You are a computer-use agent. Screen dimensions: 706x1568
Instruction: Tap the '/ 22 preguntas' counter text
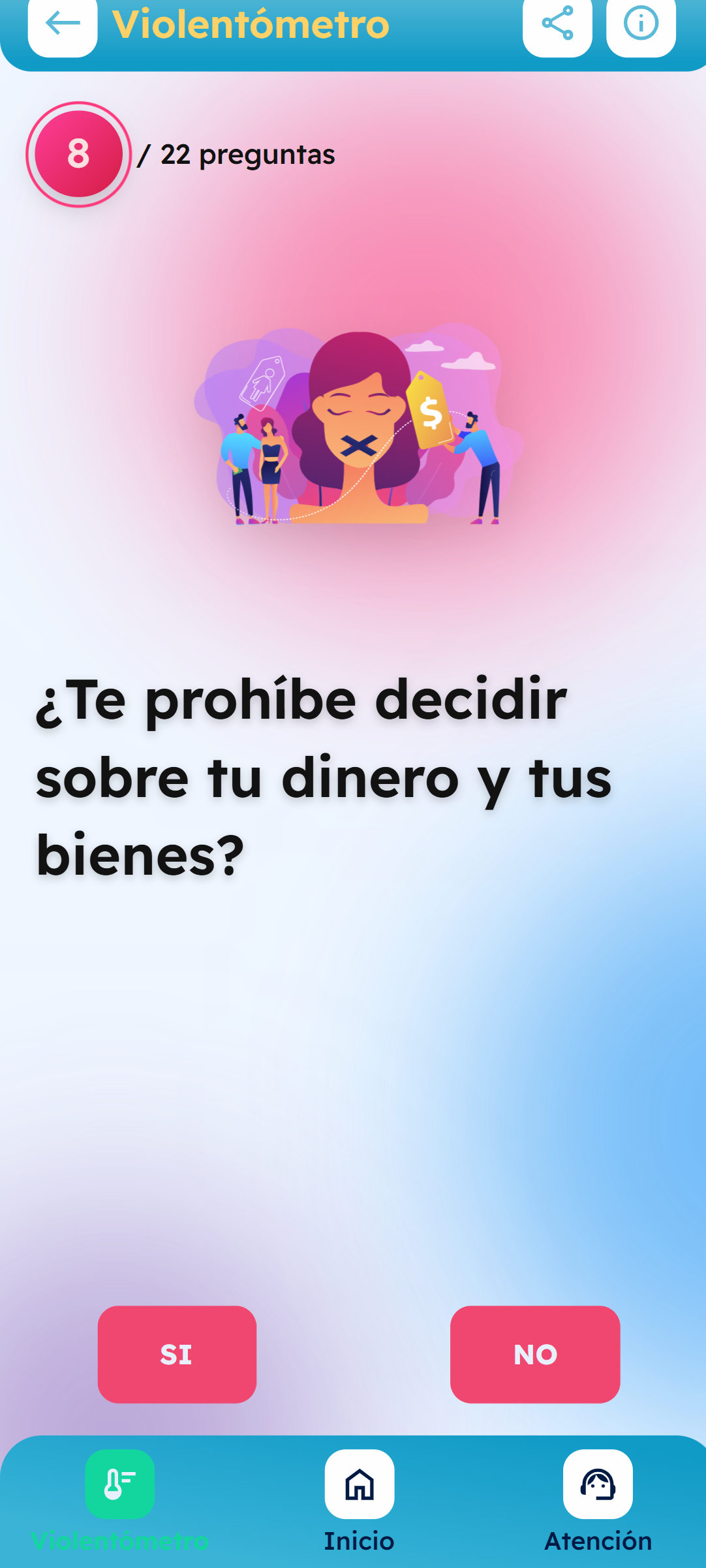point(238,155)
